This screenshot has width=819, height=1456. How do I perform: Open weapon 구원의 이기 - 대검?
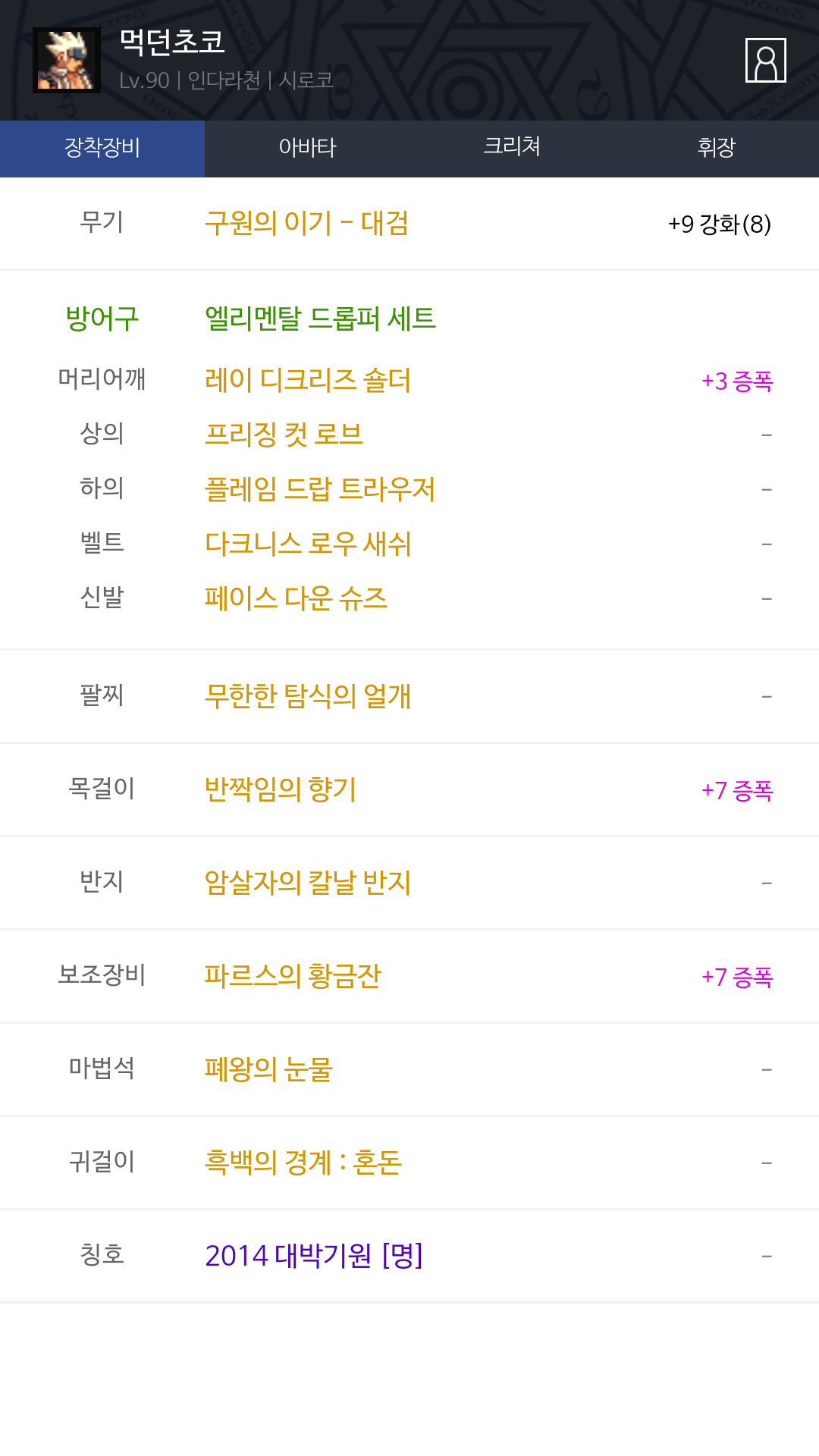(x=306, y=224)
